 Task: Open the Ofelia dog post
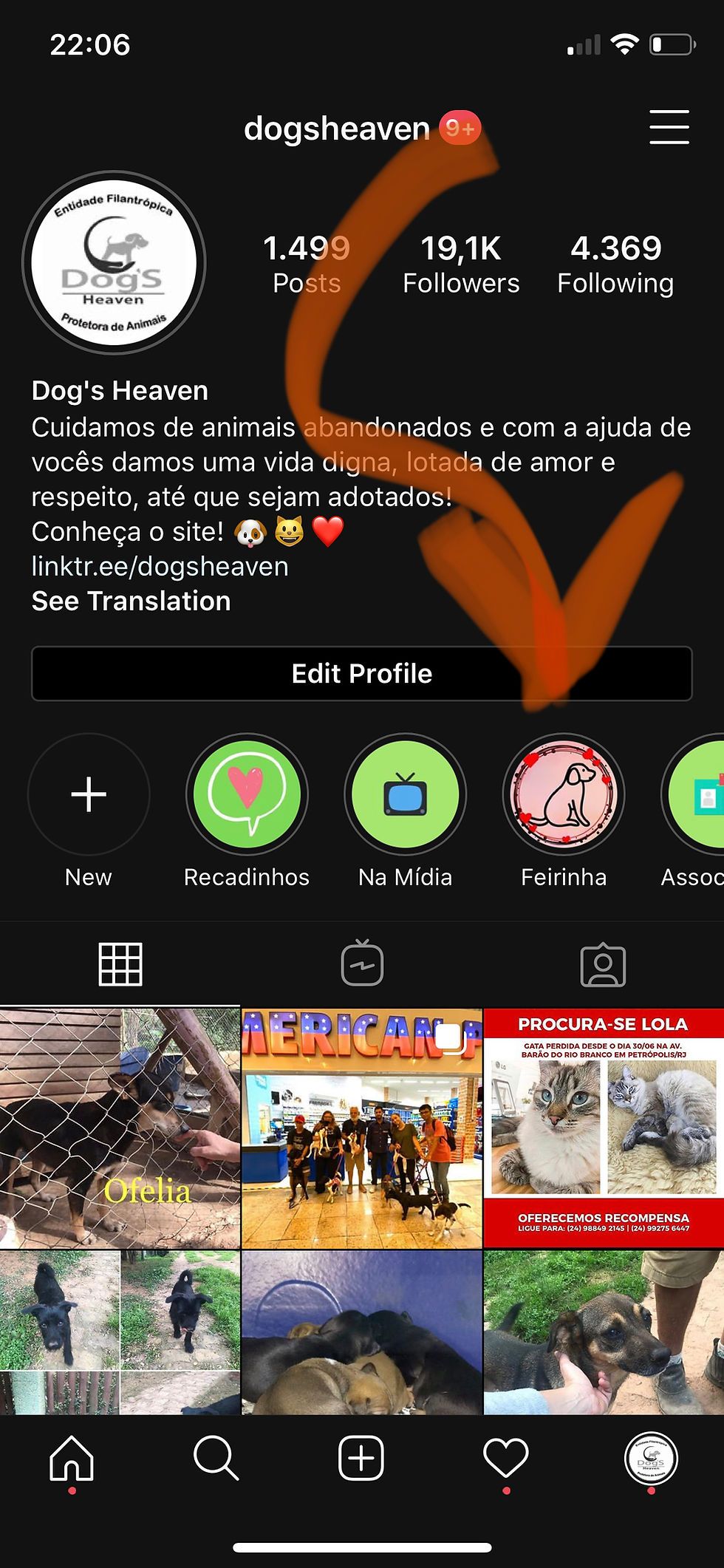(x=120, y=1127)
